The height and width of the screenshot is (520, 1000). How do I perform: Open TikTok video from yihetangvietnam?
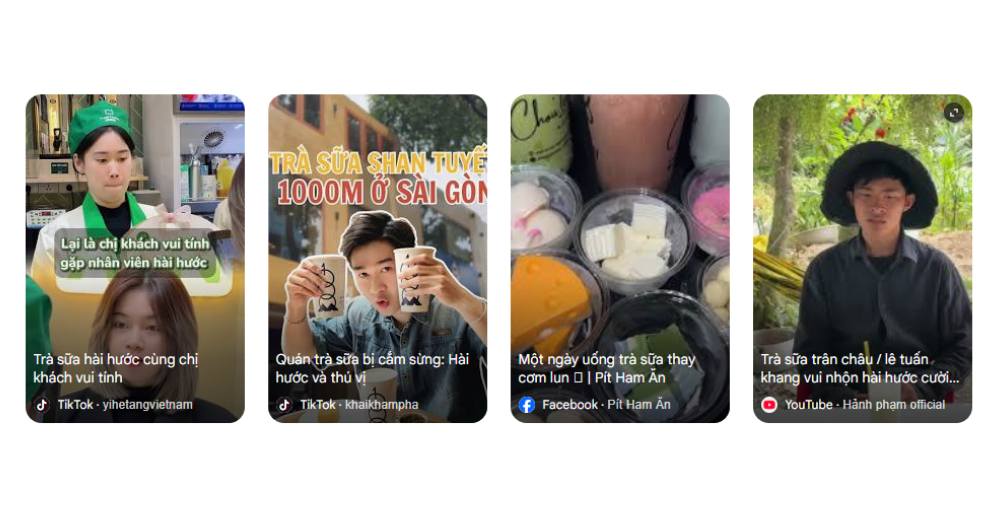[135, 258]
